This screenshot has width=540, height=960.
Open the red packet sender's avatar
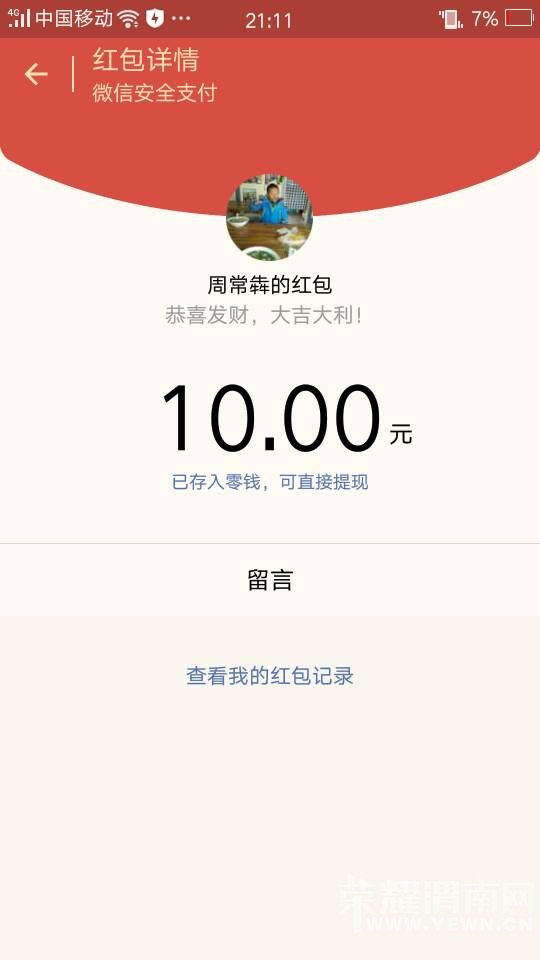[x=269, y=218]
